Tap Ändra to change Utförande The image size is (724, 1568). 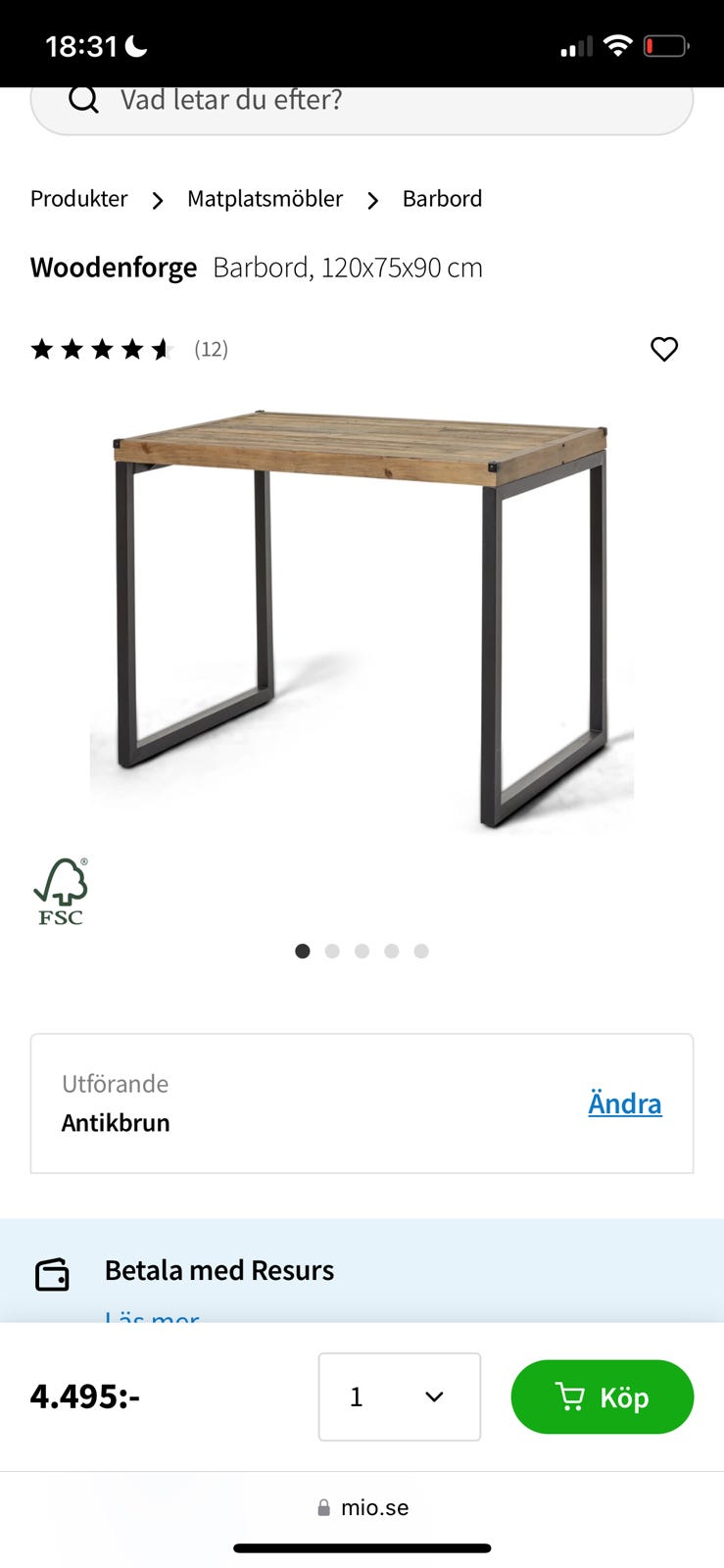tap(624, 1103)
